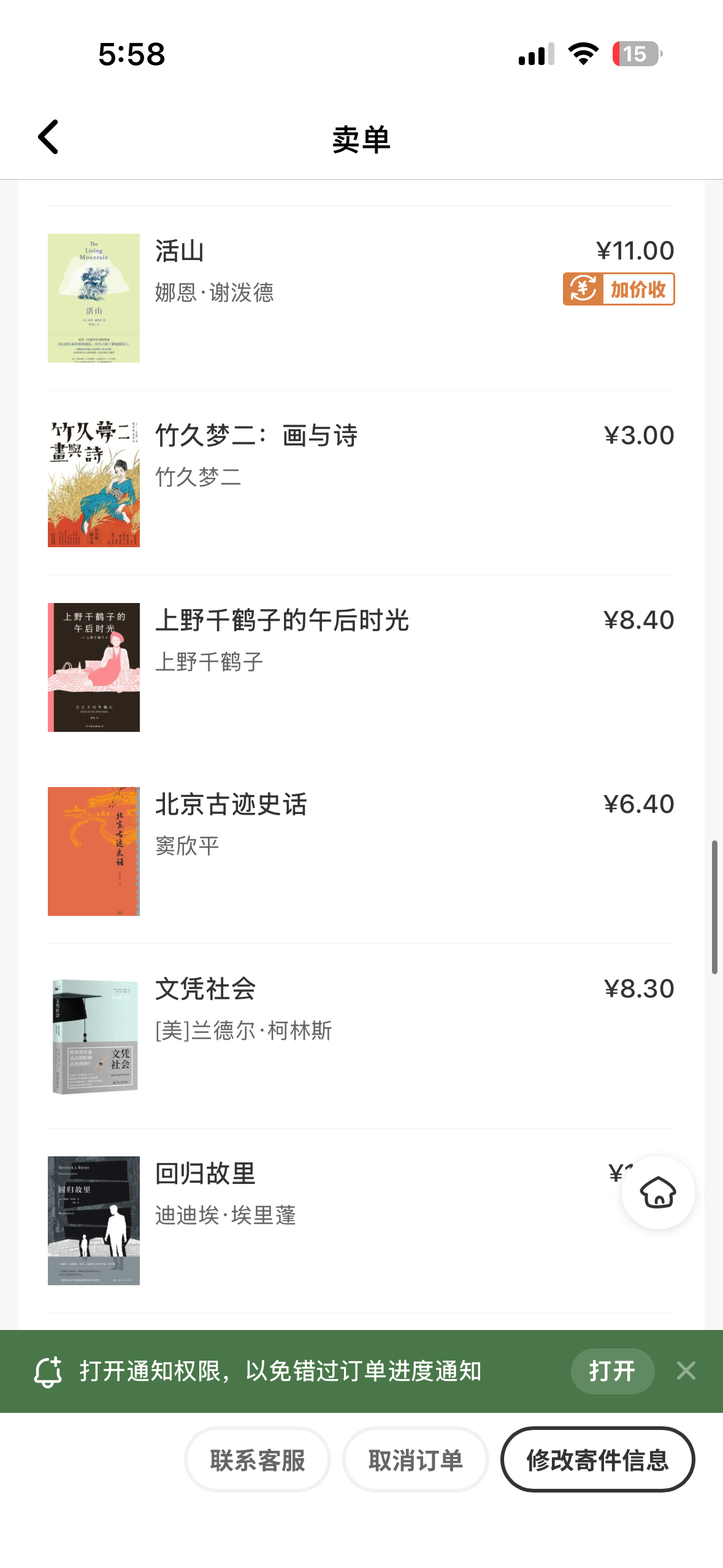Enable notifications with 打开 button

pos(611,1371)
